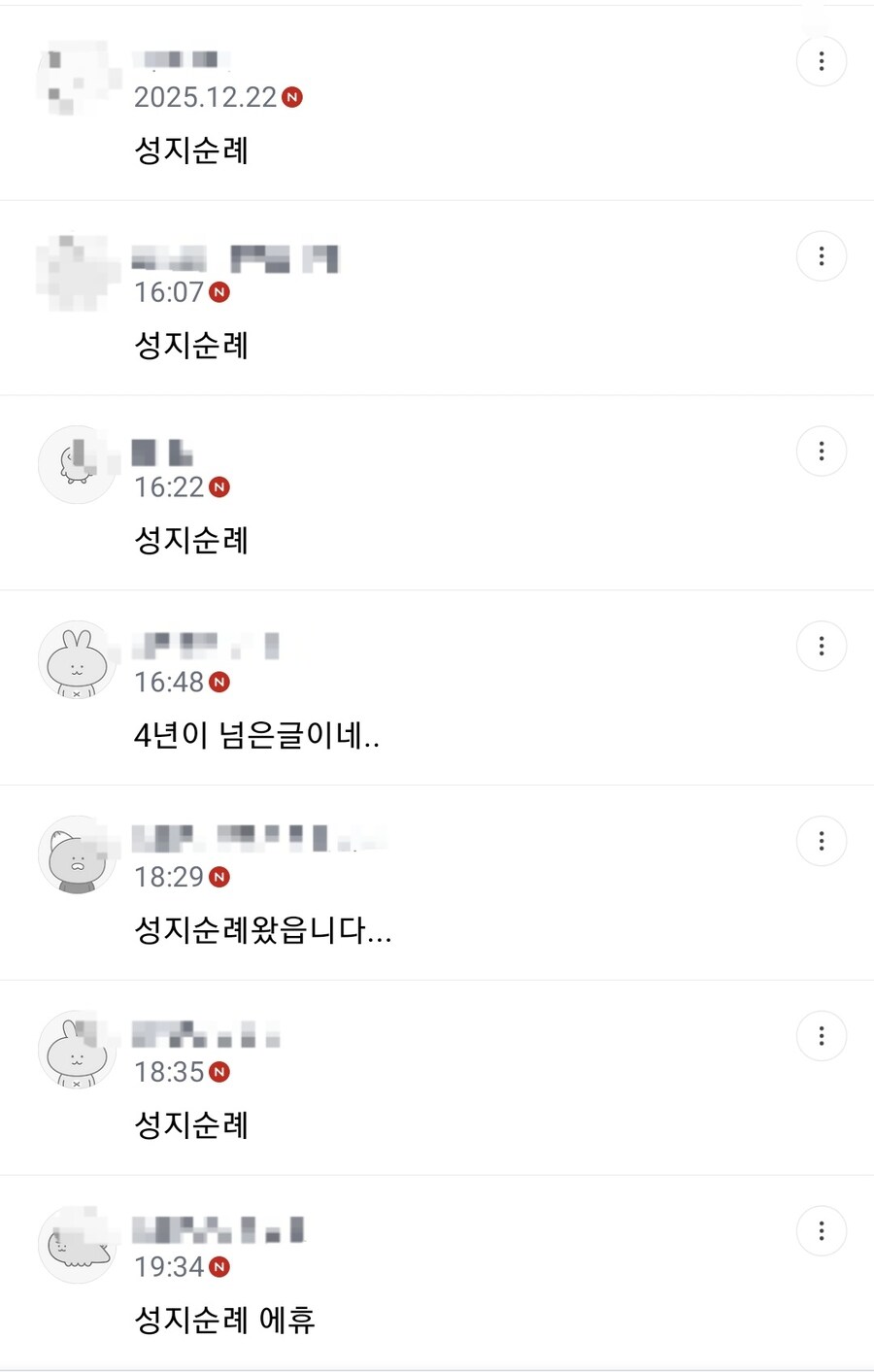Open kebab menu beside "4년이 넘은글이네.." comment
Screen dimensions: 874x1372
click(821, 645)
